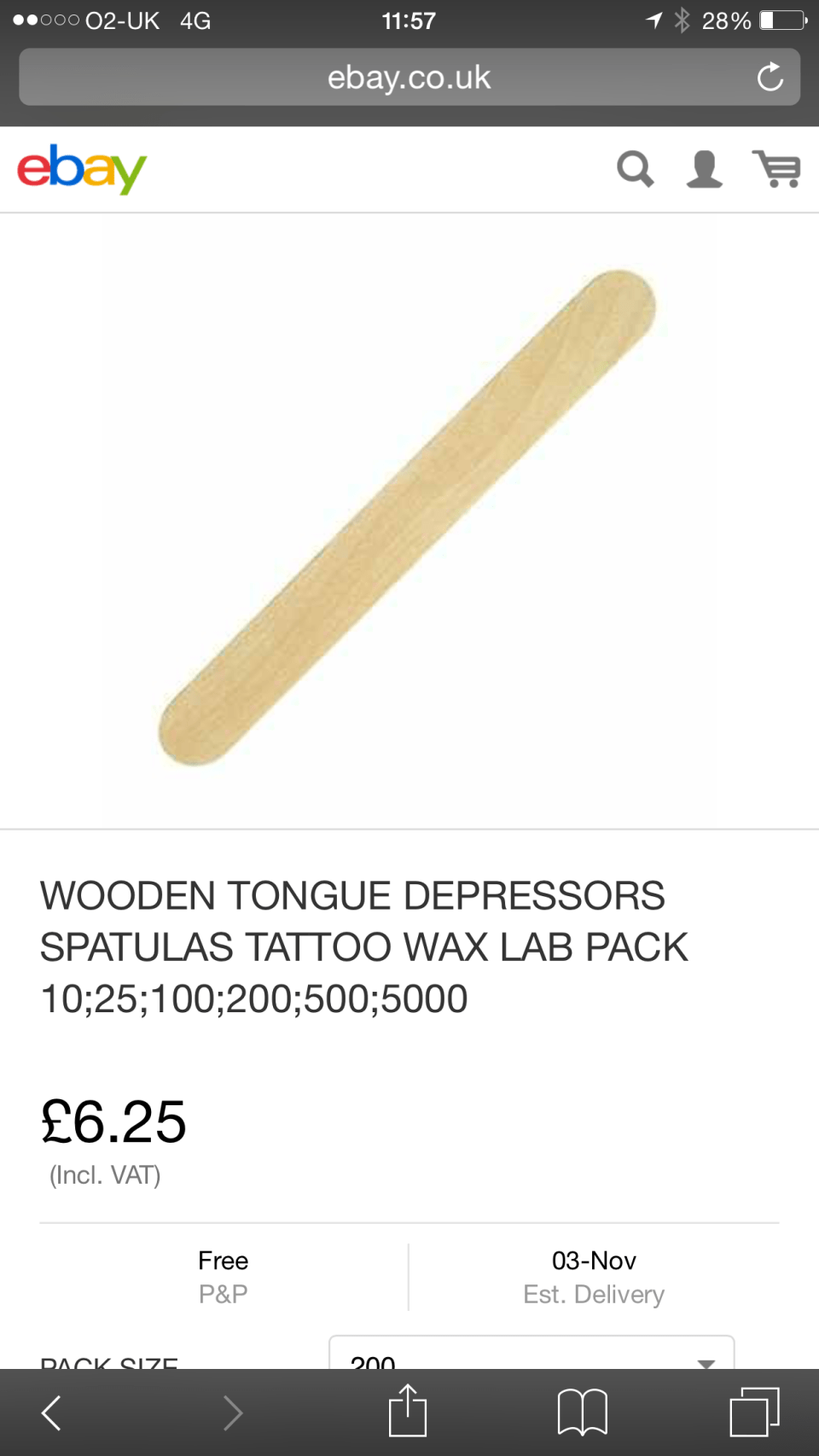Show all open Safari tabs
Image resolution: width=819 pixels, height=1456 pixels.
coord(754,1412)
